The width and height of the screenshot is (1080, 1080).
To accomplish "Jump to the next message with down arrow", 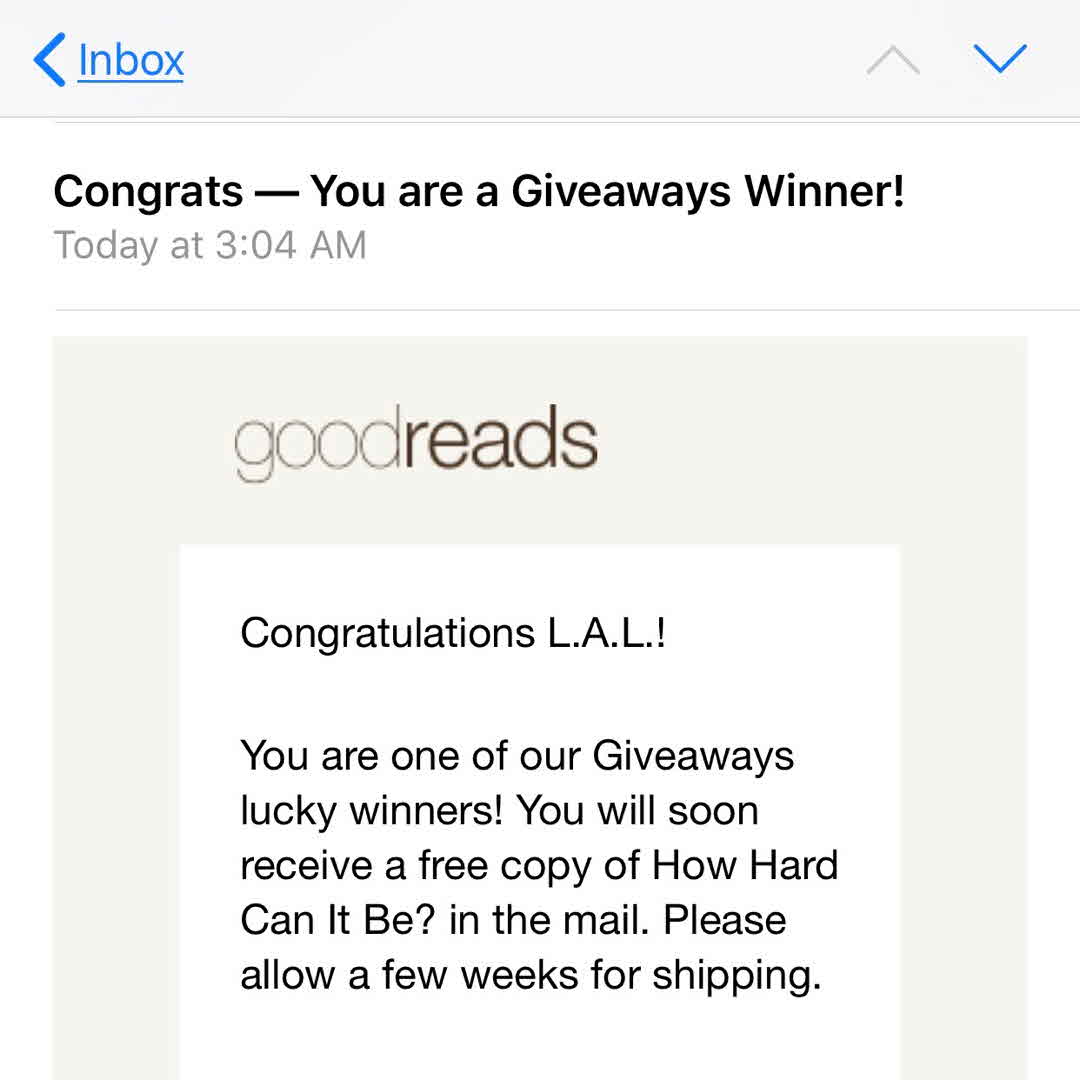I will [999, 60].
